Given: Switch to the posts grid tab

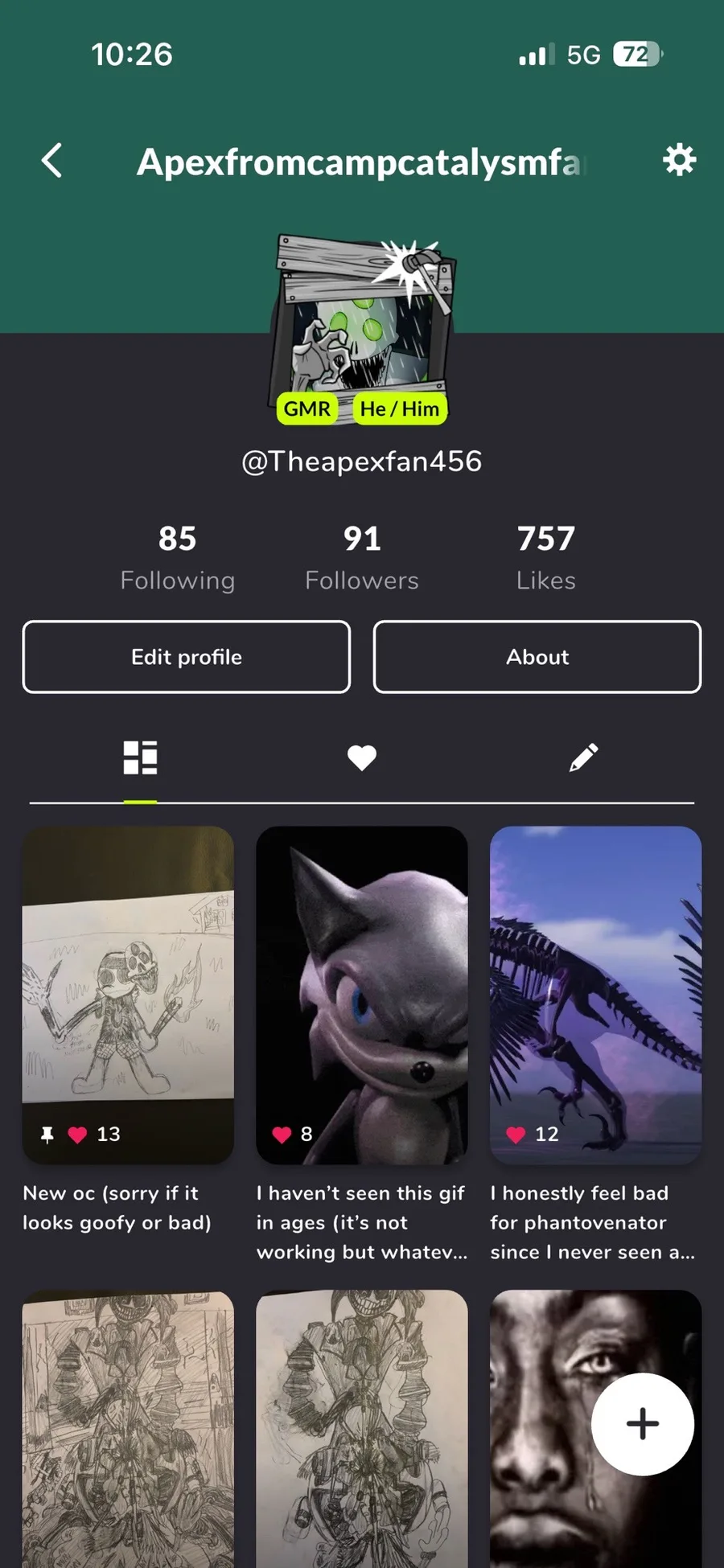Looking at the screenshot, I should 140,757.
